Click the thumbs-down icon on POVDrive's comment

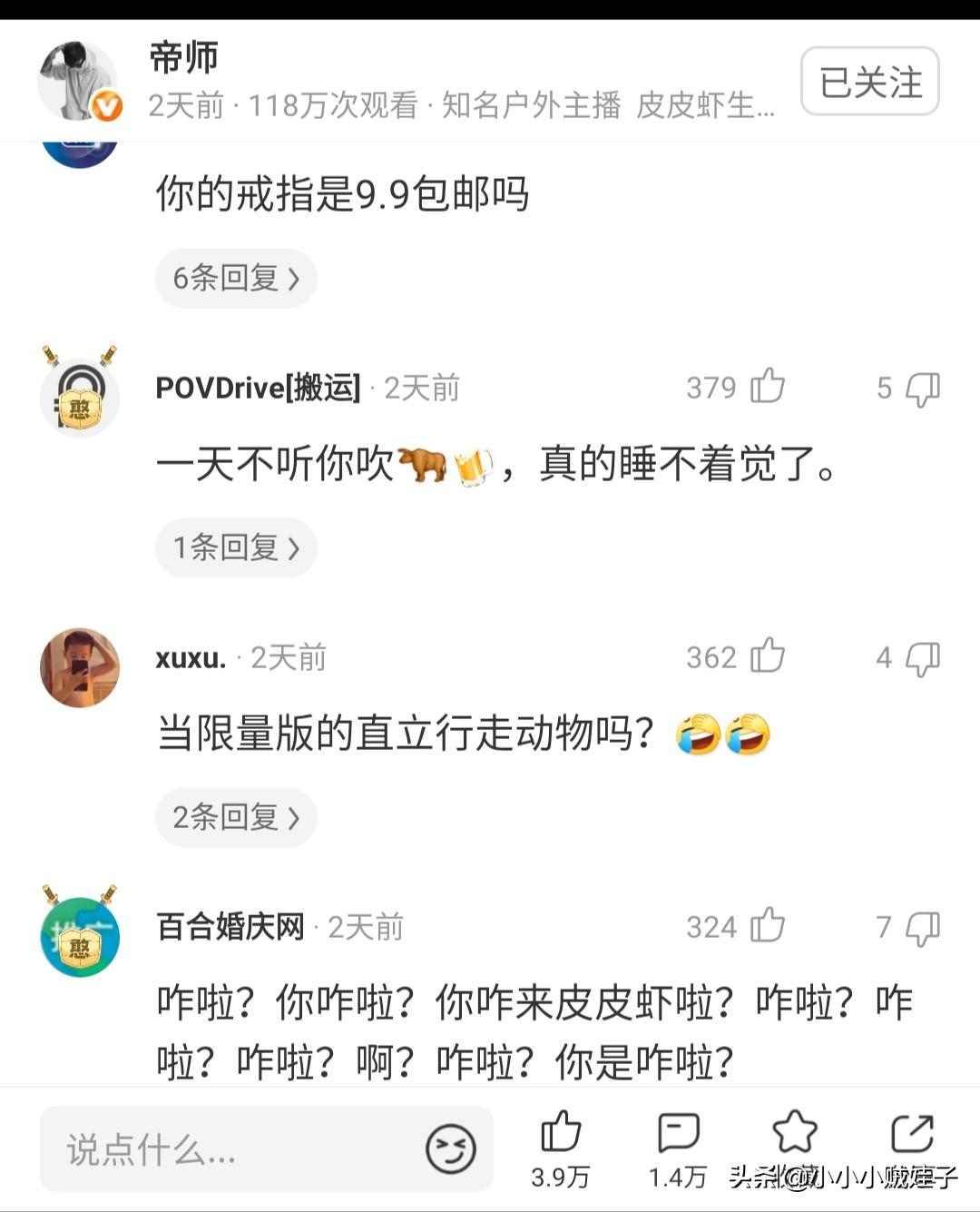[923, 388]
